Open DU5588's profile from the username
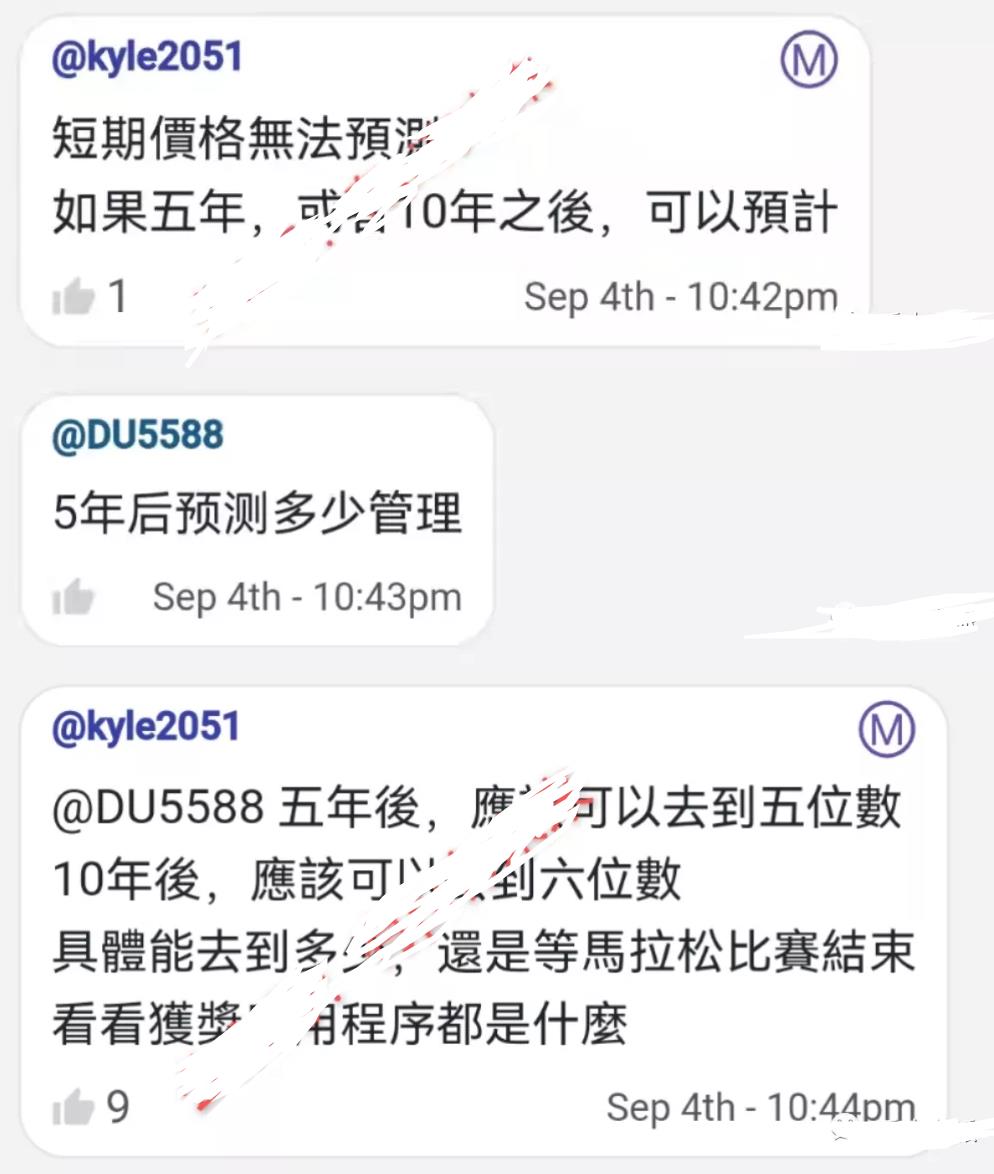 point(137,436)
